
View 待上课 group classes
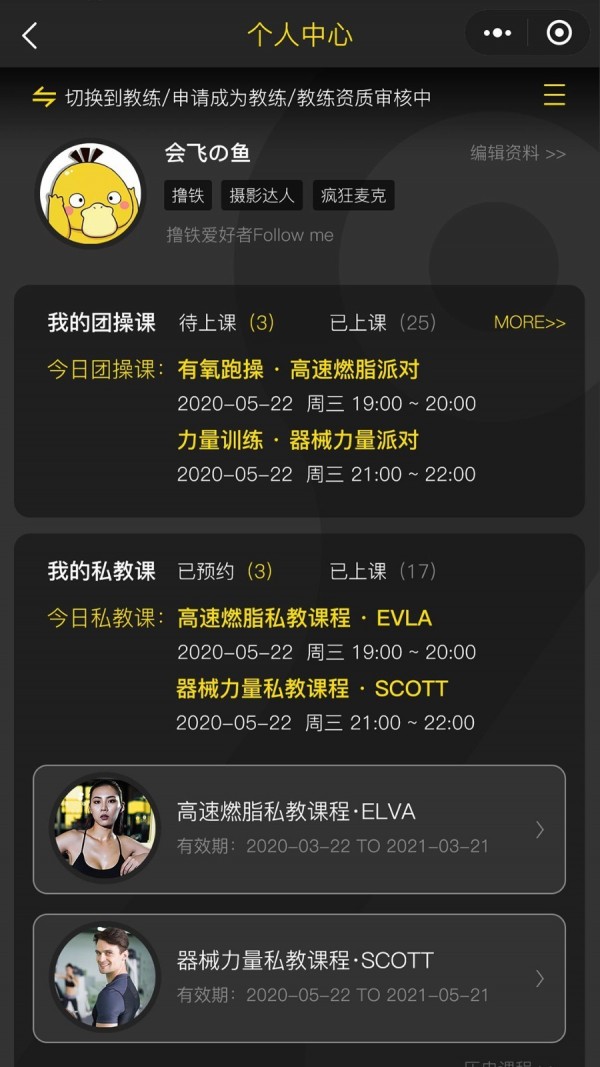click(x=226, y=323)
